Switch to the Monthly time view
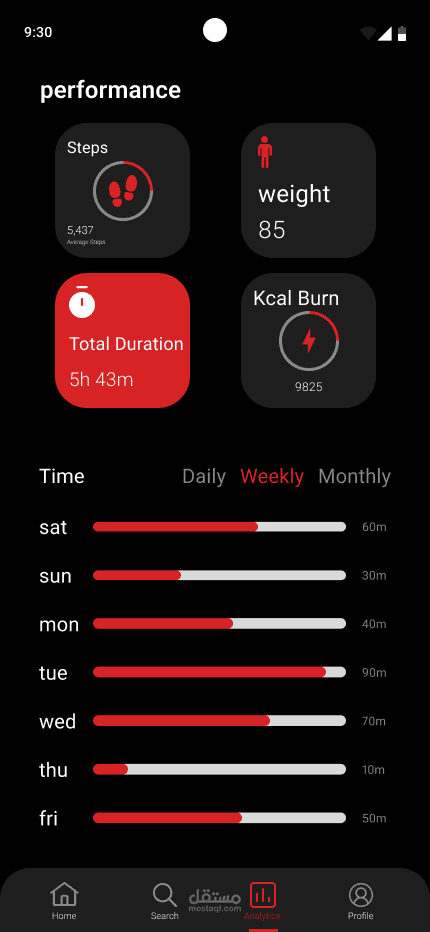430x932 pixels. pos(354,477)
